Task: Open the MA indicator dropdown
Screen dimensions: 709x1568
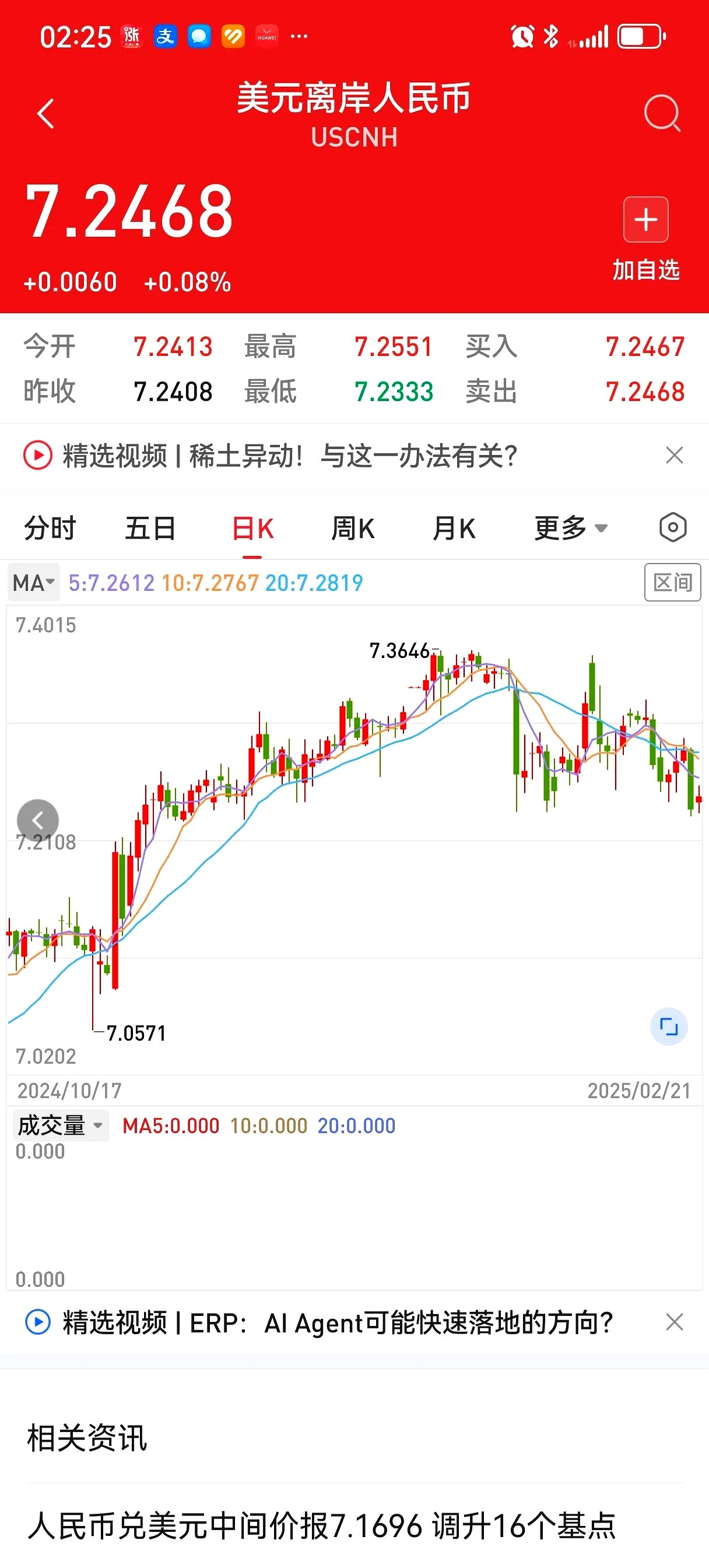Action: click(x=33, y=582)
